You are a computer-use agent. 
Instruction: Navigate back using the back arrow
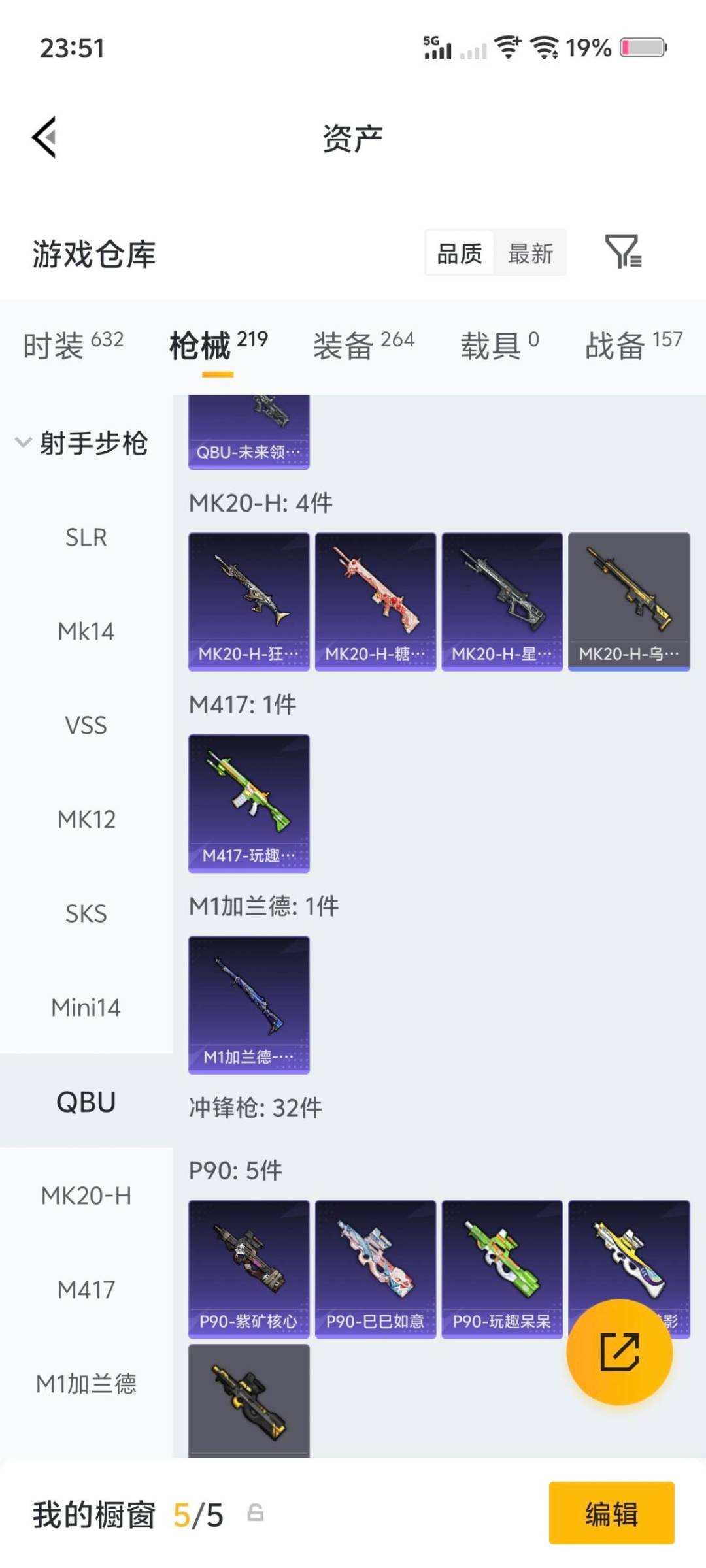pos(42,137)
